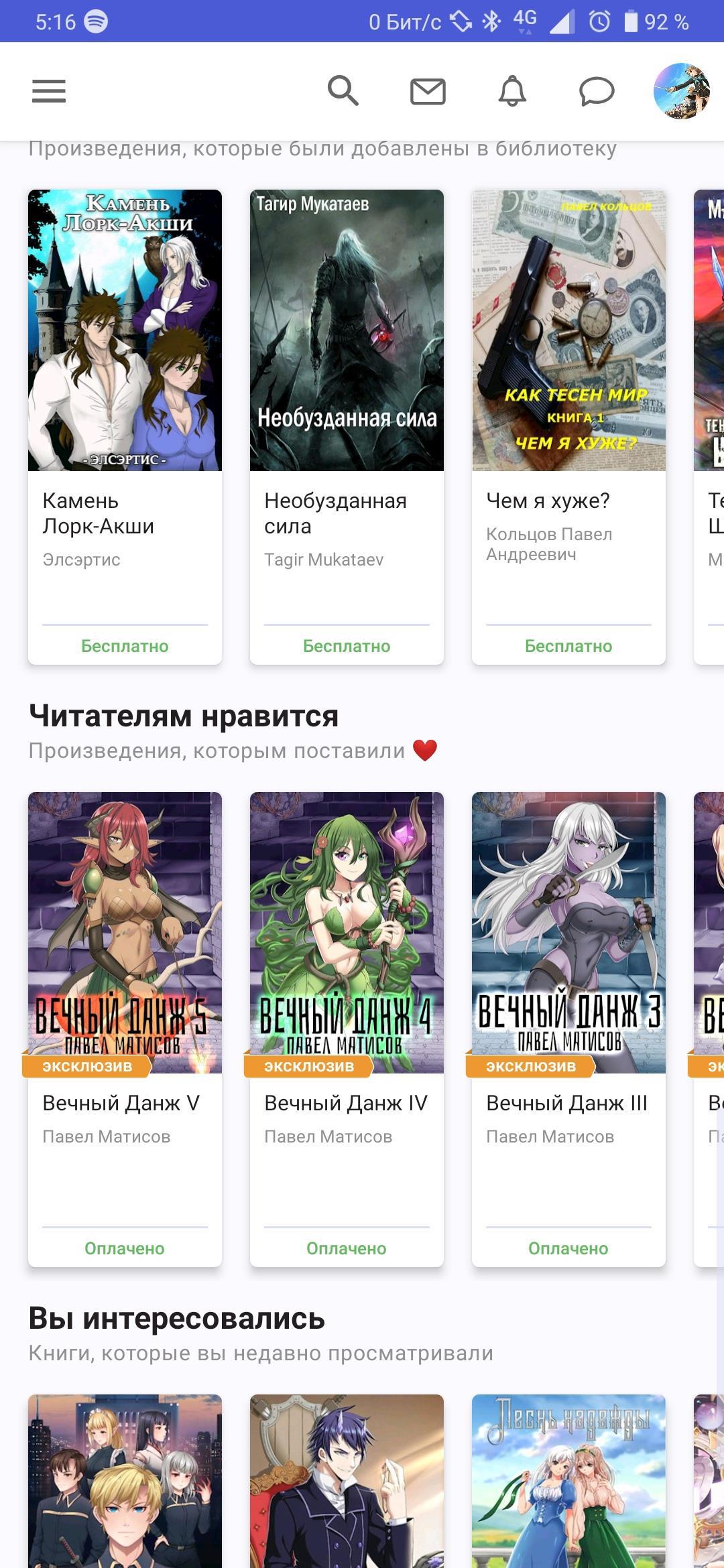Viewport: 724px width, 1568px height.
Task: Open the search magnifier
Action: pos(343,91)
